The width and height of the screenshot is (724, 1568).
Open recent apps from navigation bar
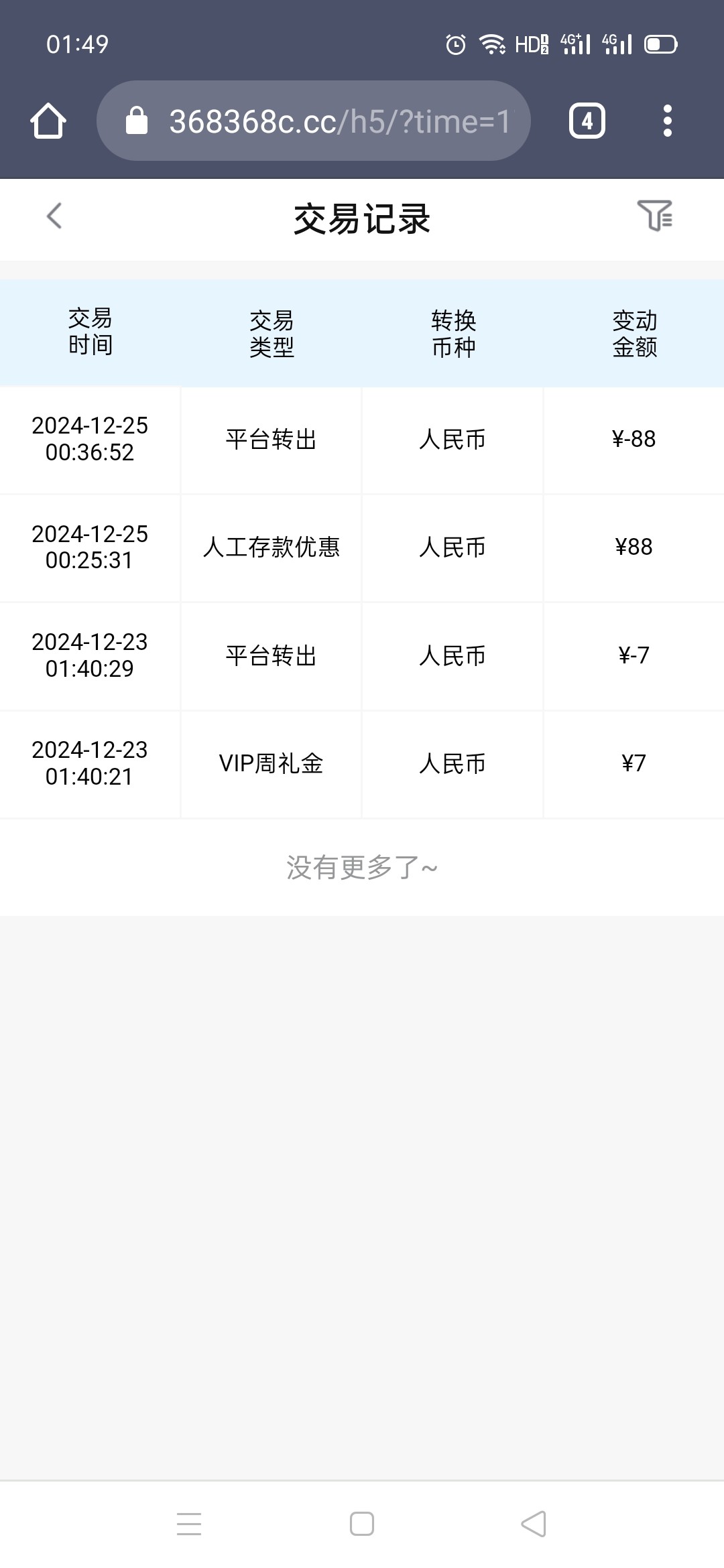[189, 1524]
